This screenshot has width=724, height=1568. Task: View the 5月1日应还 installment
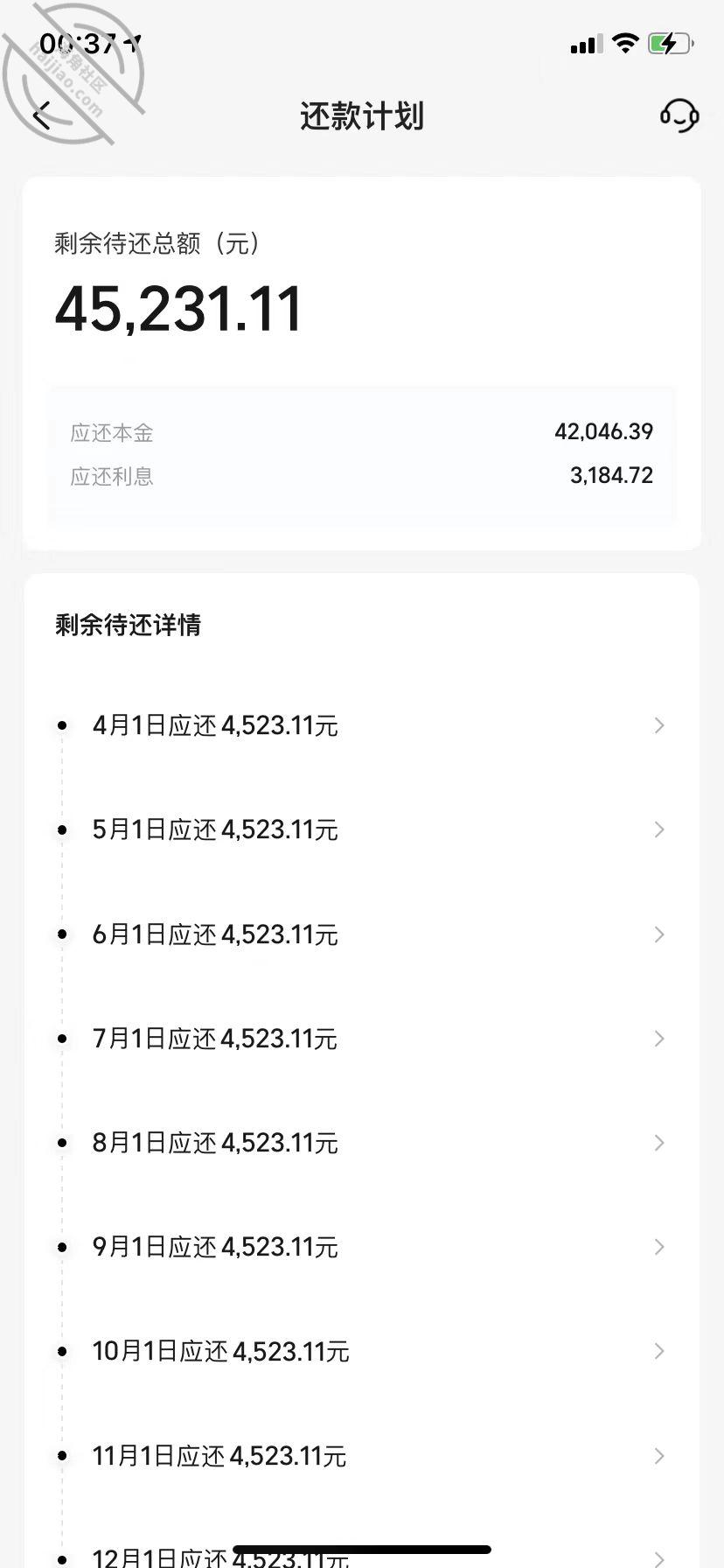361,829
